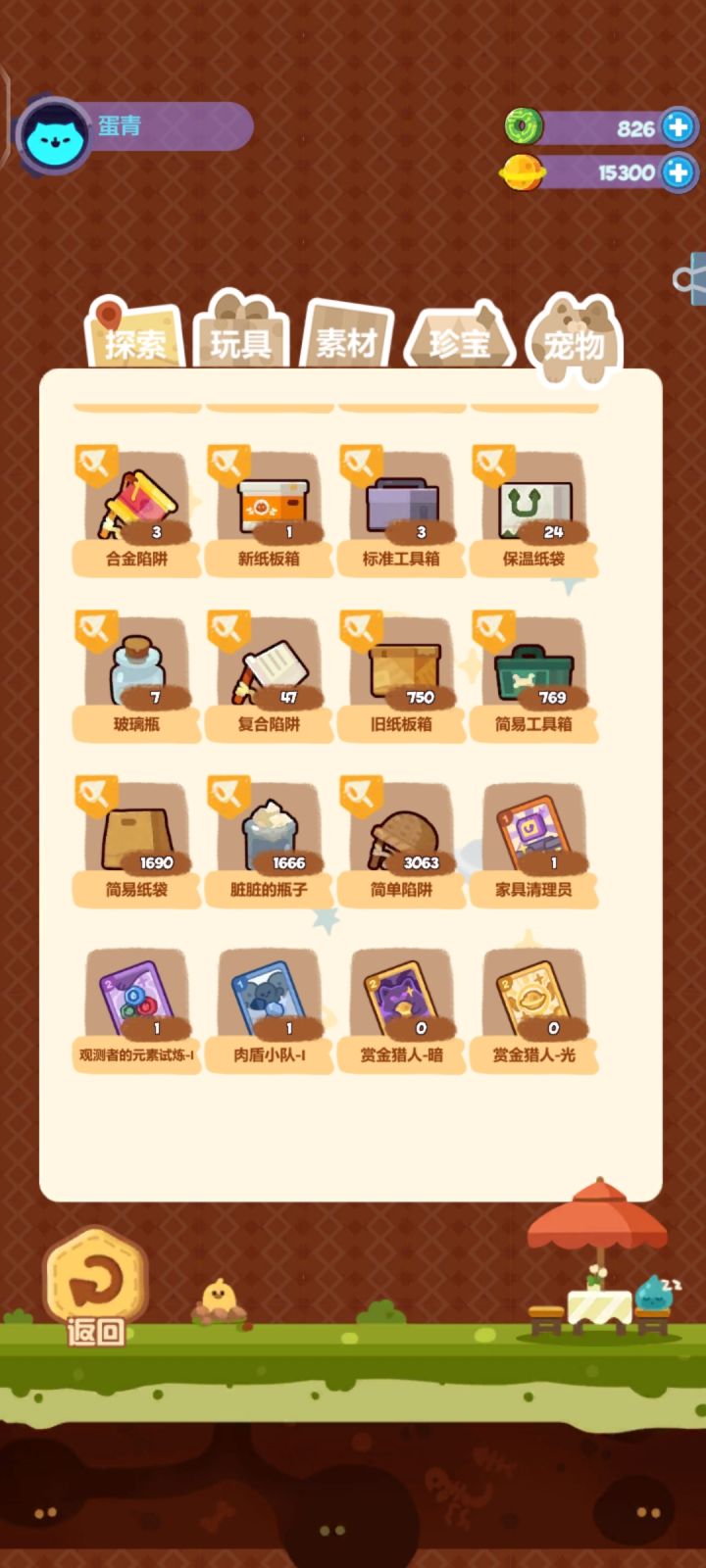Select the 玻璃瓶 glass bottle item
The height and width of the screenshot is (1568, 706).
coord(137,671)
